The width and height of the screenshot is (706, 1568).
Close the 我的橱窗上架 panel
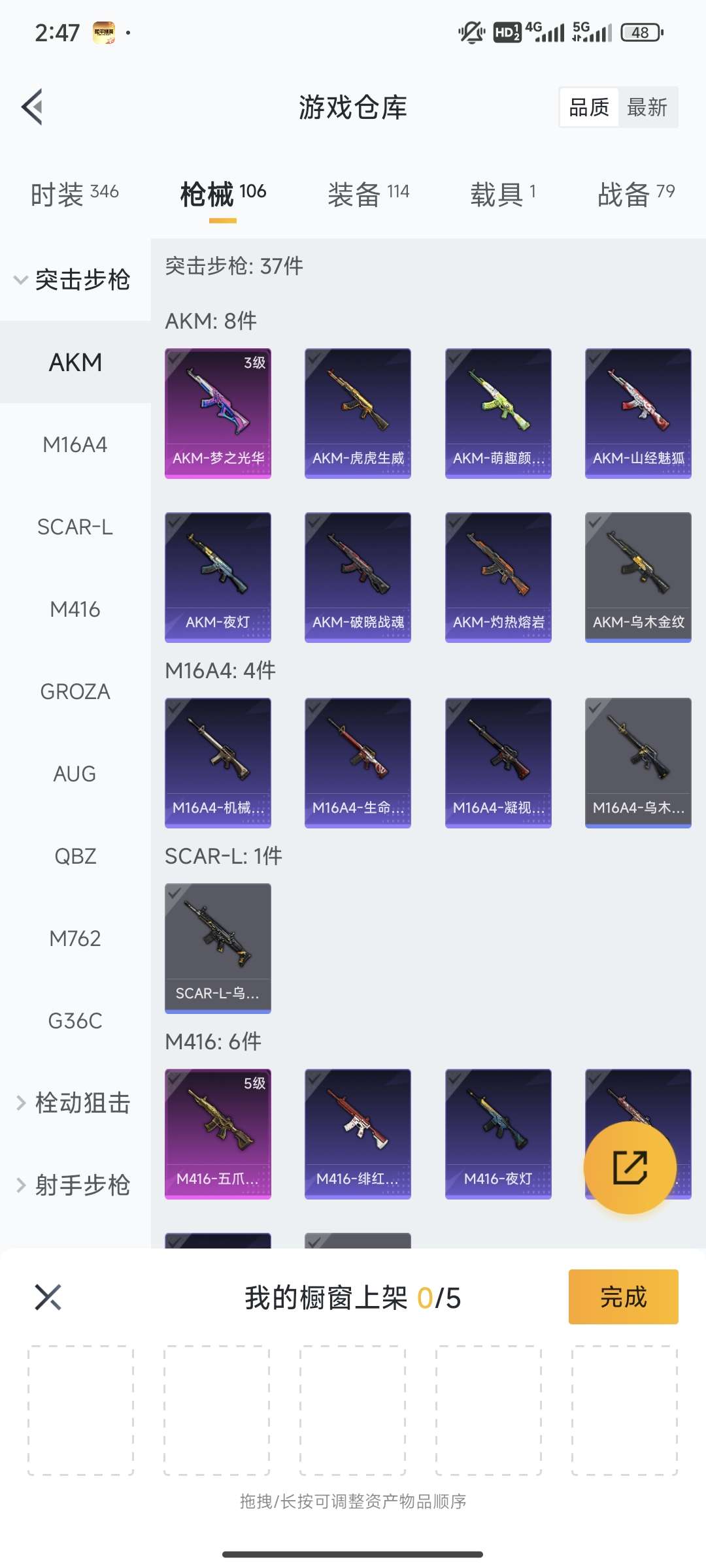(48, 1297)
